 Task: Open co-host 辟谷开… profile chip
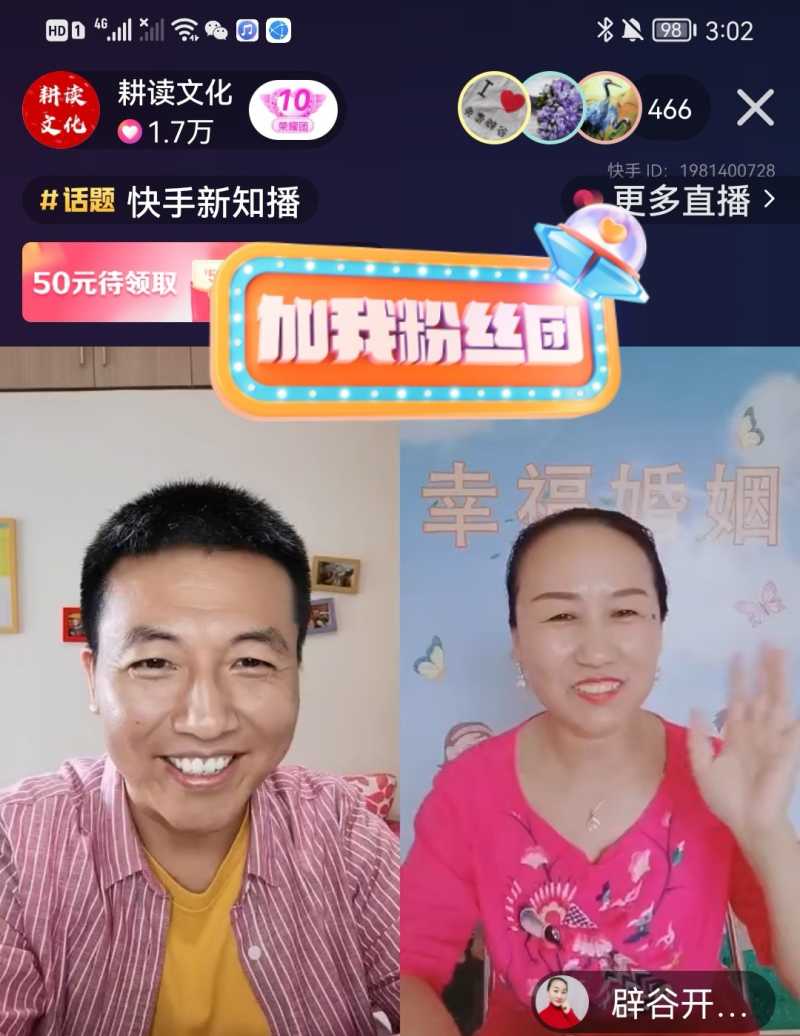pyautogui.click(x=652, y=1003)
